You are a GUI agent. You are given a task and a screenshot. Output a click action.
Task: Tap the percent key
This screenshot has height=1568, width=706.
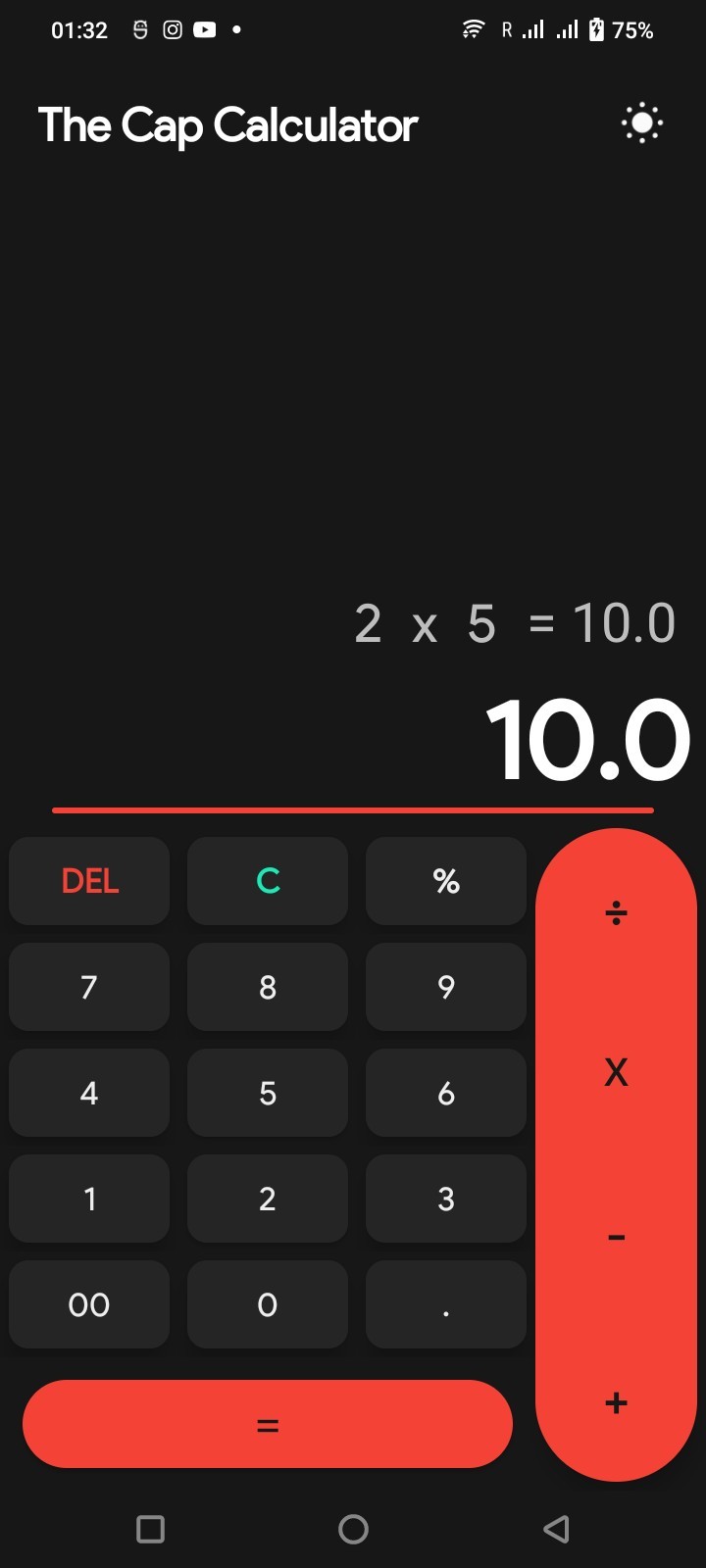pyautogui.click(x=446, y=881)
